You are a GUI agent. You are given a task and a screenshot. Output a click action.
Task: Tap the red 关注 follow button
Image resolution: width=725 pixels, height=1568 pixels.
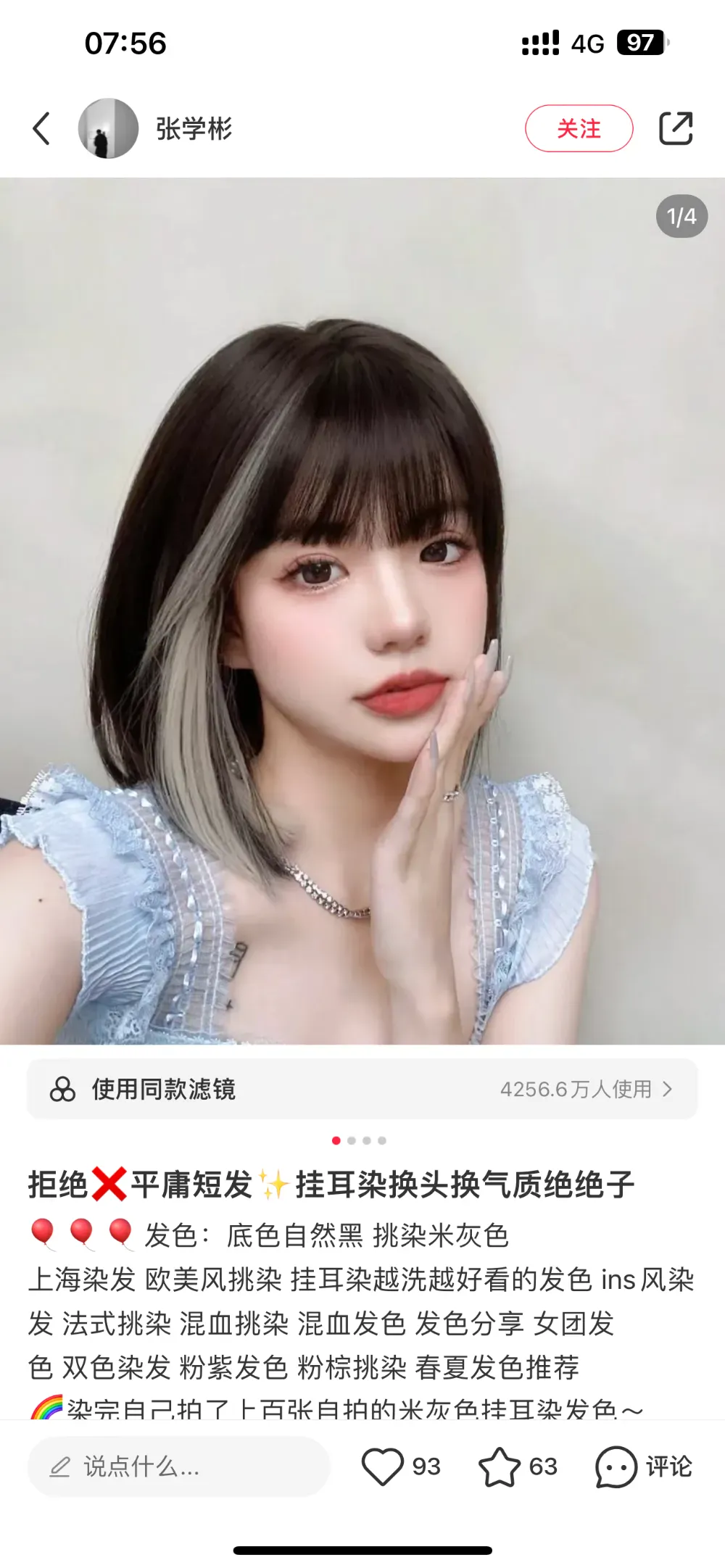coord(579,128)
